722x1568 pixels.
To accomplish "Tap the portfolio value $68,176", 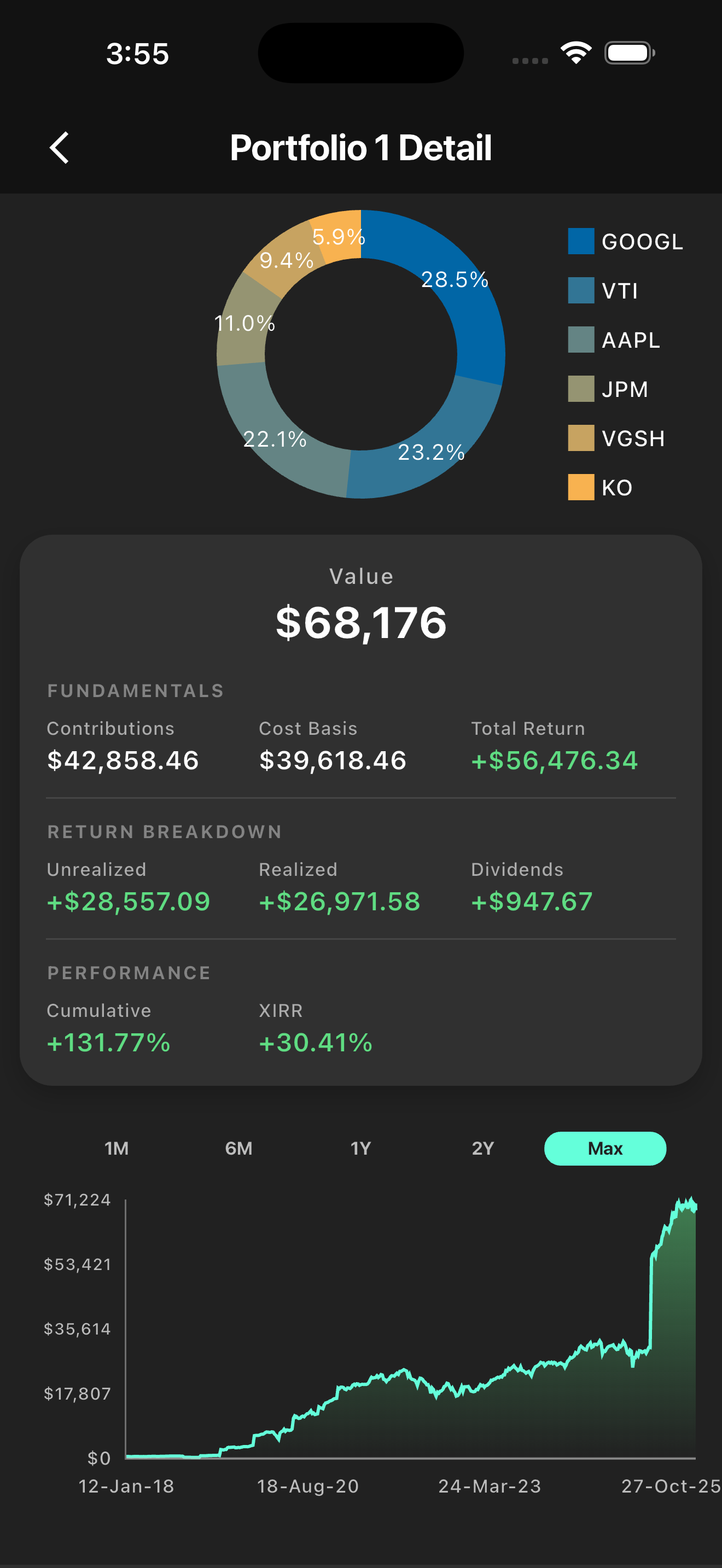I will coord(361,622).
